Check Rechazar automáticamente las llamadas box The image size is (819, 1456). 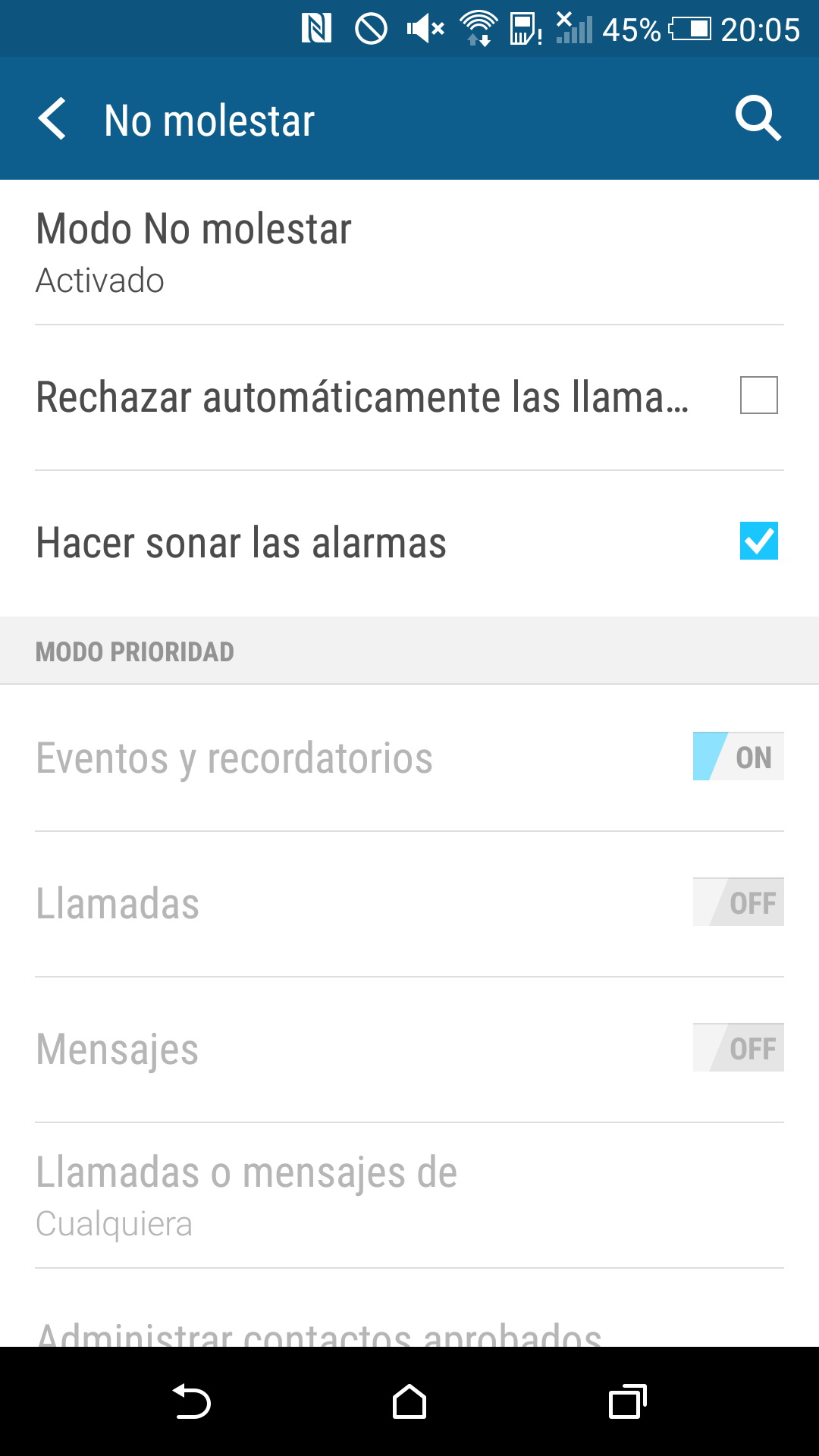click(758, 395)
